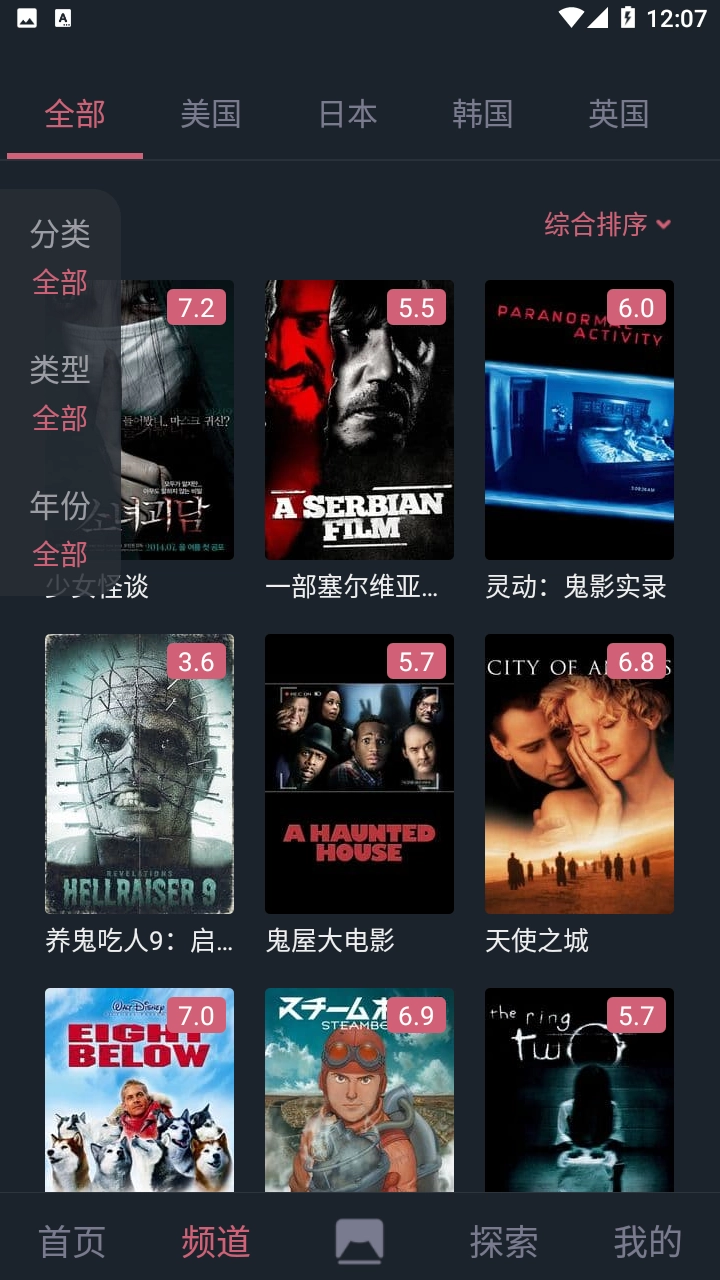Open the movie 天使之城

pos(579,774)
